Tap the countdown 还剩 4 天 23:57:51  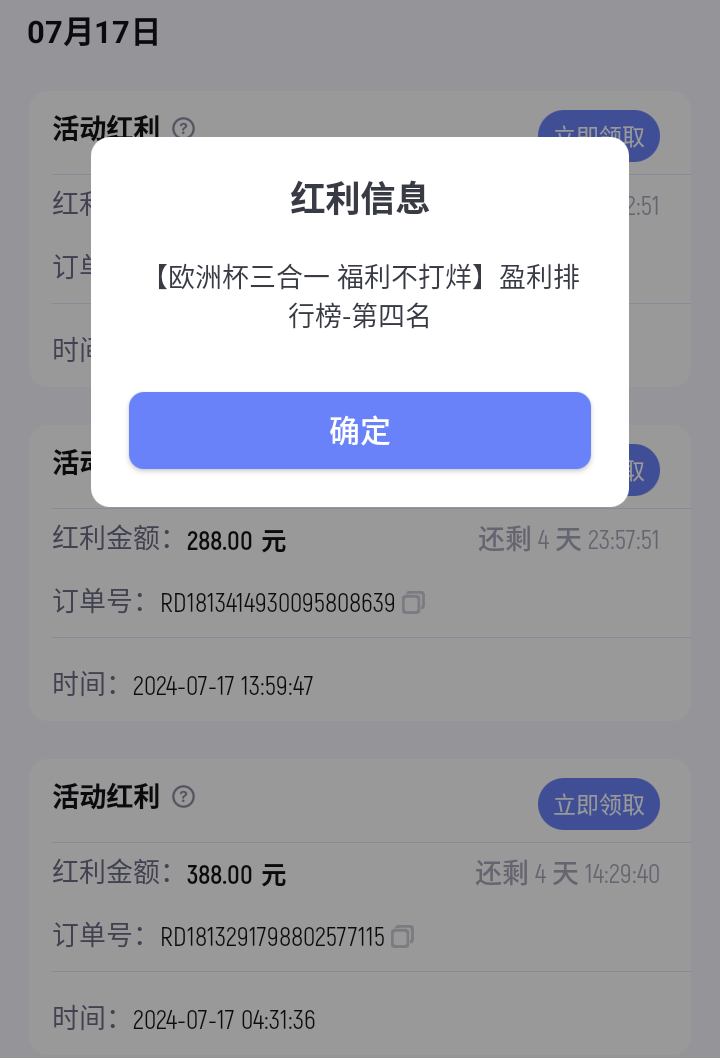pos(568,539)
